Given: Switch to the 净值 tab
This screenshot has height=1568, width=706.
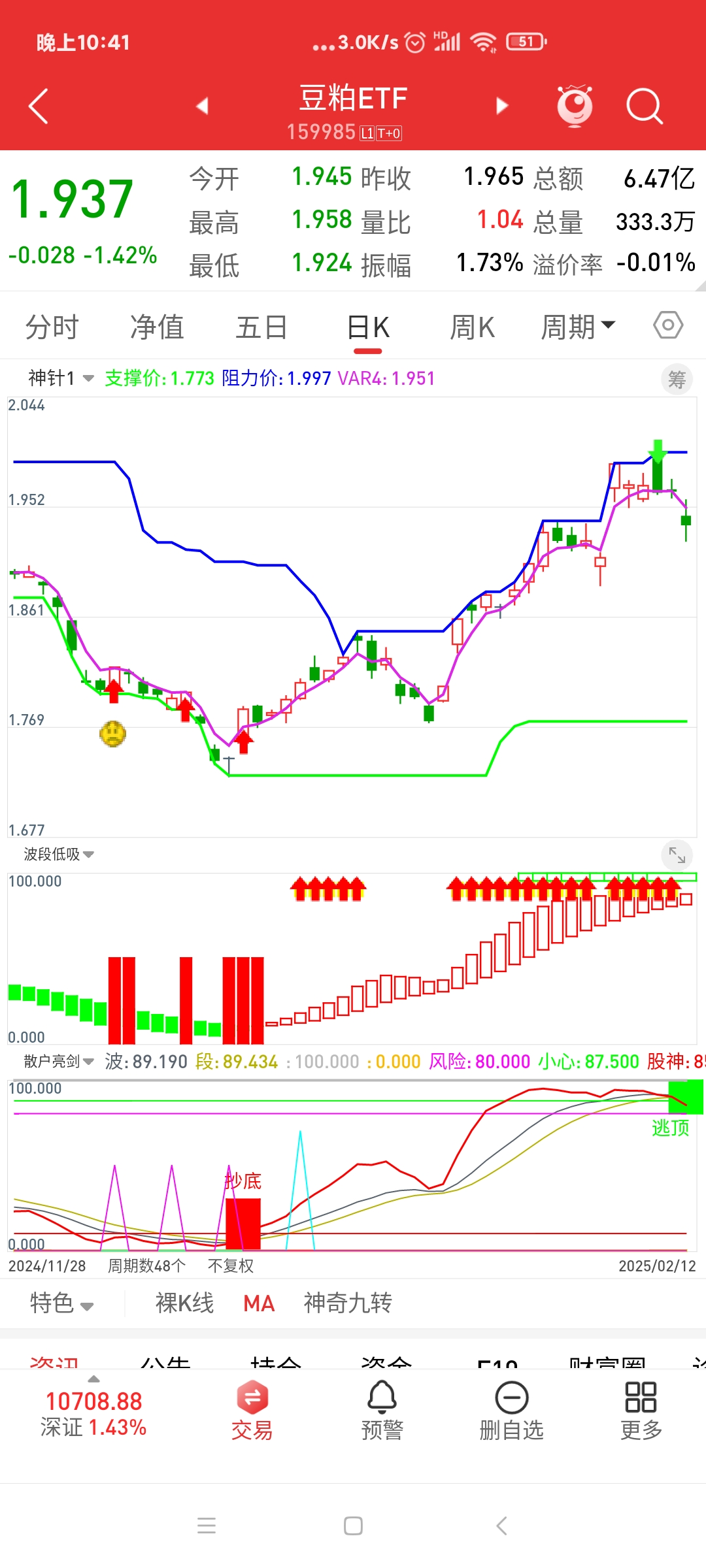Looking at the screenshot, I should 157,327.
